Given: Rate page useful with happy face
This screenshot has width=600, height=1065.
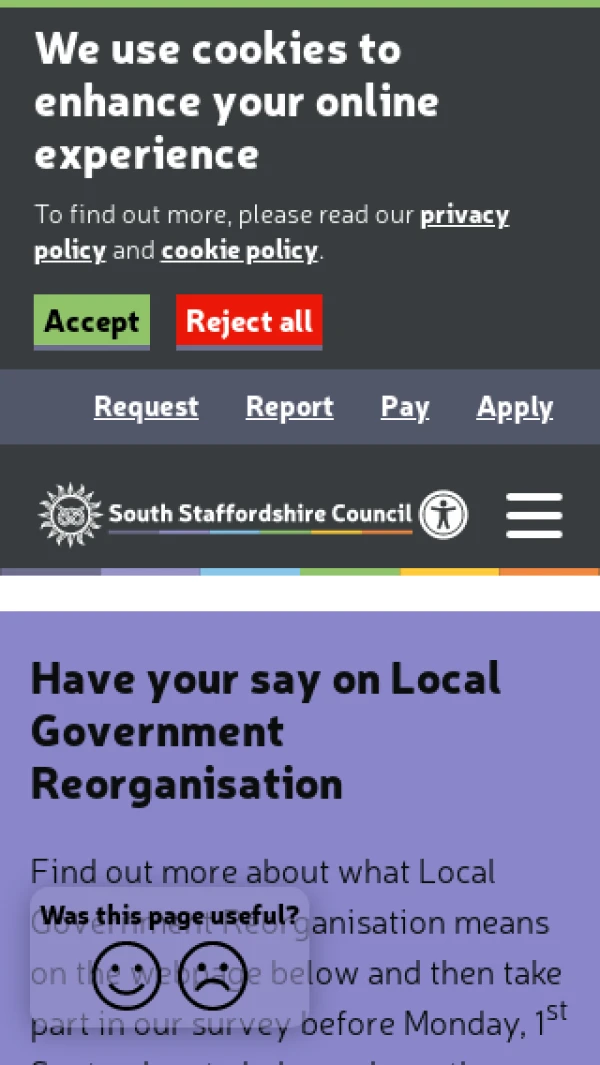Looking at the screenshot, I should (126, 975).
